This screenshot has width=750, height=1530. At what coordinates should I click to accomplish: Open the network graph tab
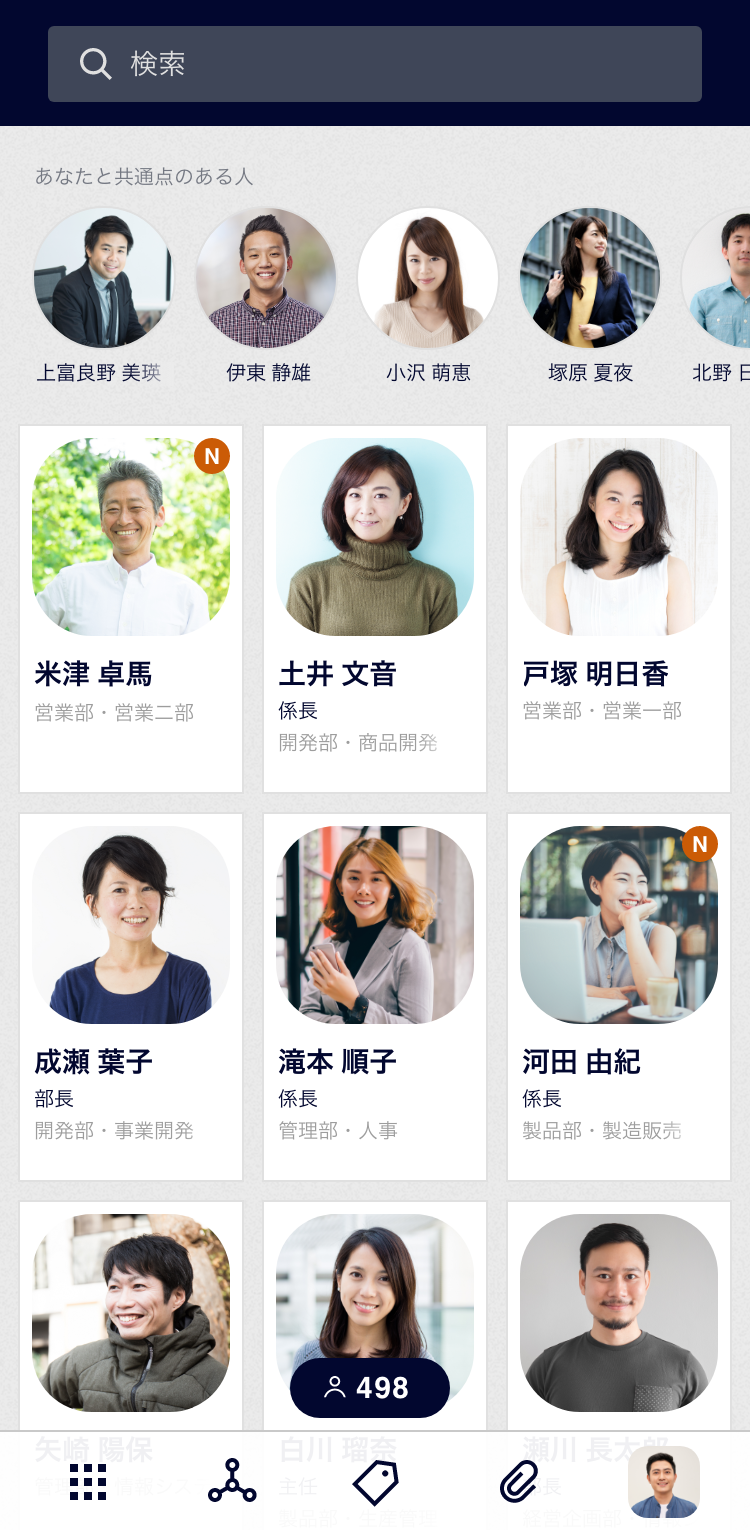pyautogui.click(x=232, y=1481)
